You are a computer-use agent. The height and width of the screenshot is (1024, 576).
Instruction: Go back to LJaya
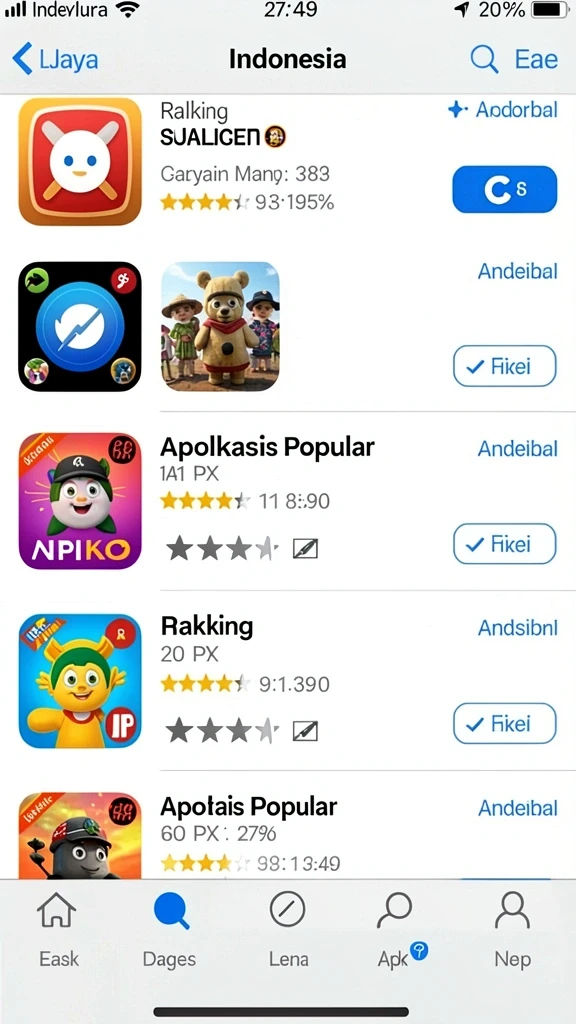pyautogui.click(x=56, y=59)
